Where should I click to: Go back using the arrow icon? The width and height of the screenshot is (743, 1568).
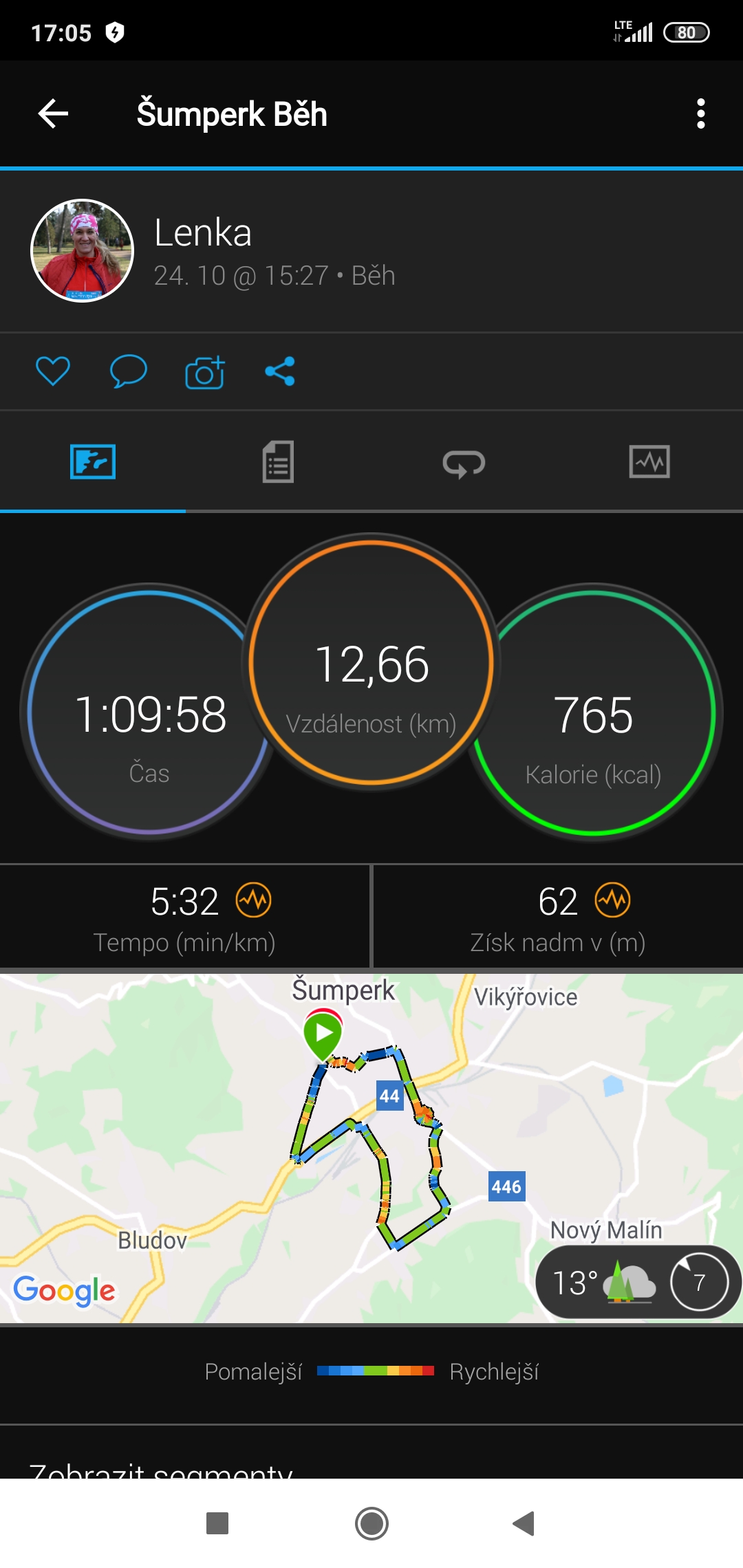[x=53, y=113]
